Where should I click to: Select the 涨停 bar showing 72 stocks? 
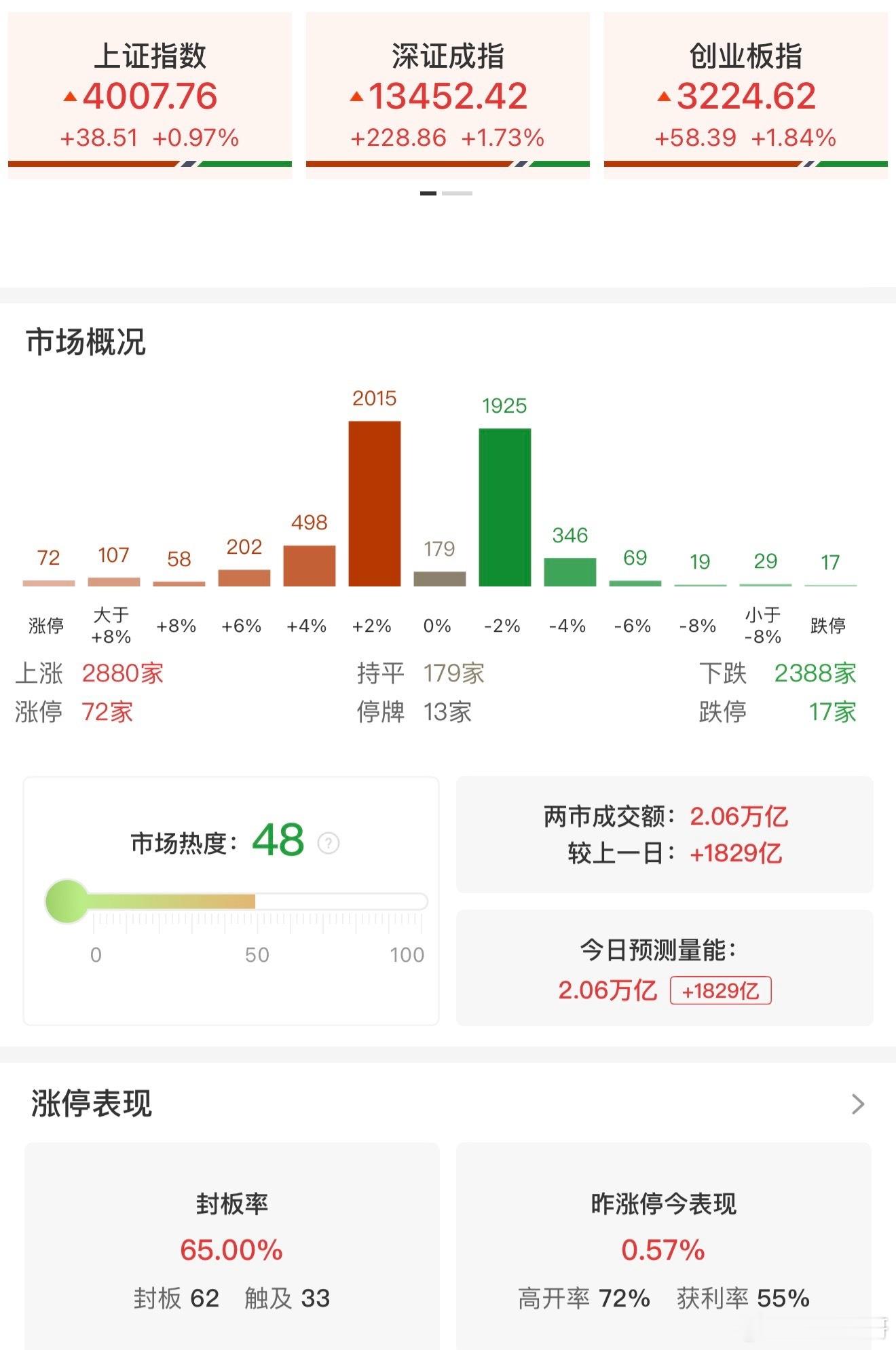click(49, 584)
